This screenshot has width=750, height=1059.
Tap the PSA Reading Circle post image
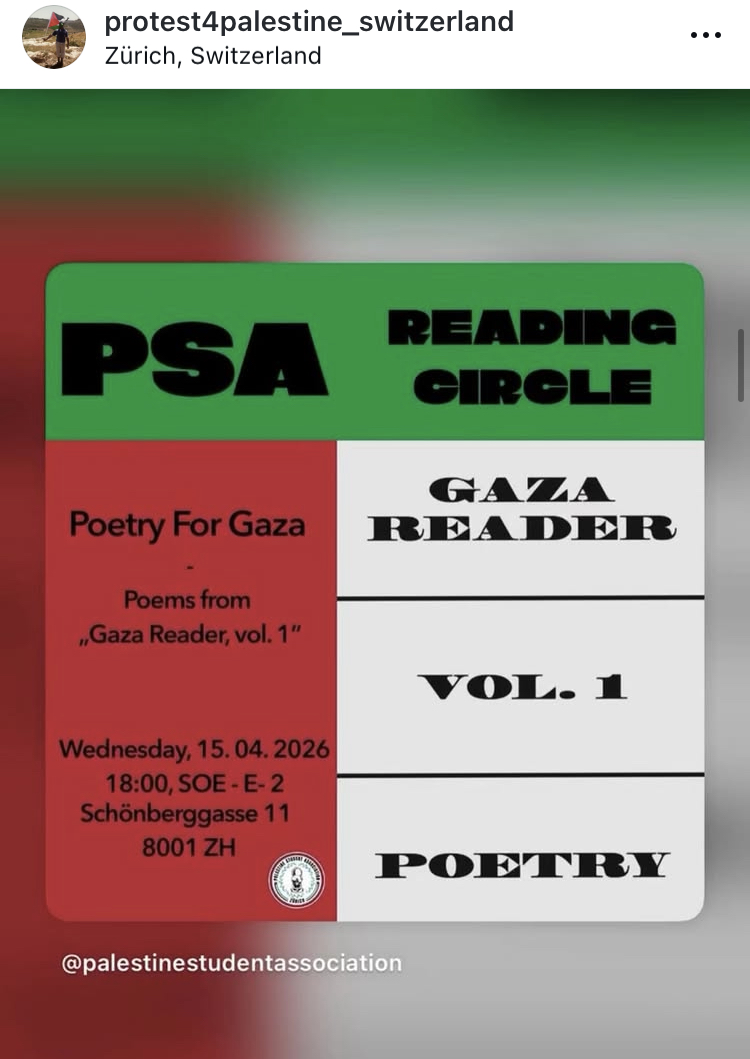pyautogui.click(x=375, y=590)
